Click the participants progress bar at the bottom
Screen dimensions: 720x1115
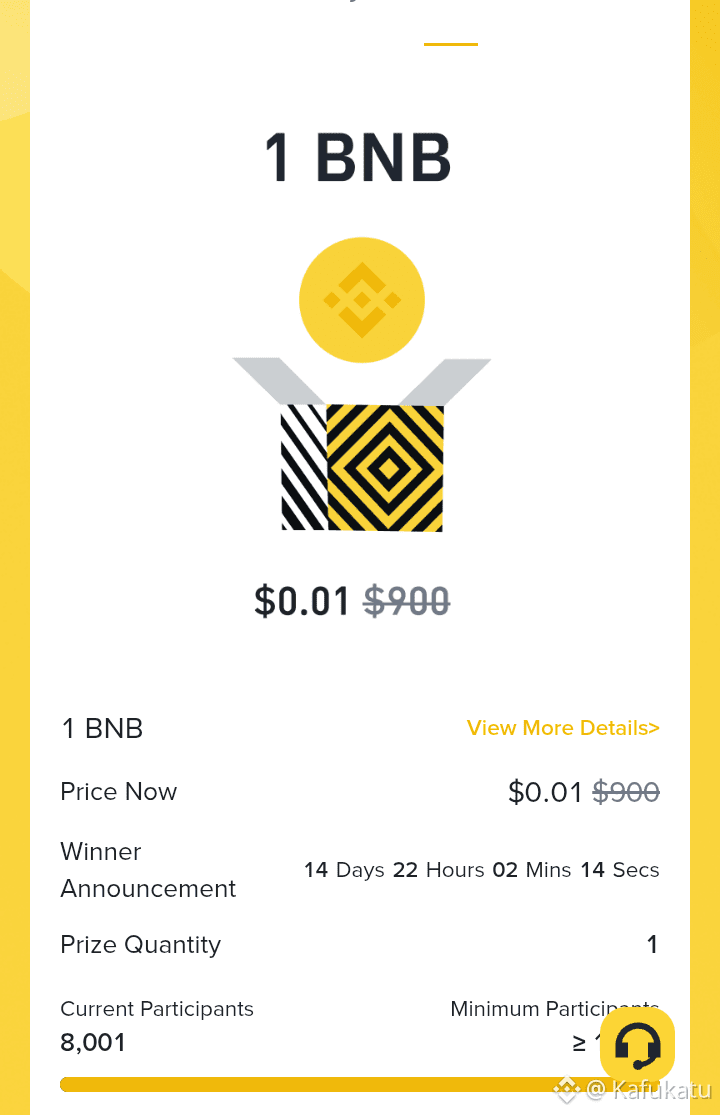[360, 1083]
